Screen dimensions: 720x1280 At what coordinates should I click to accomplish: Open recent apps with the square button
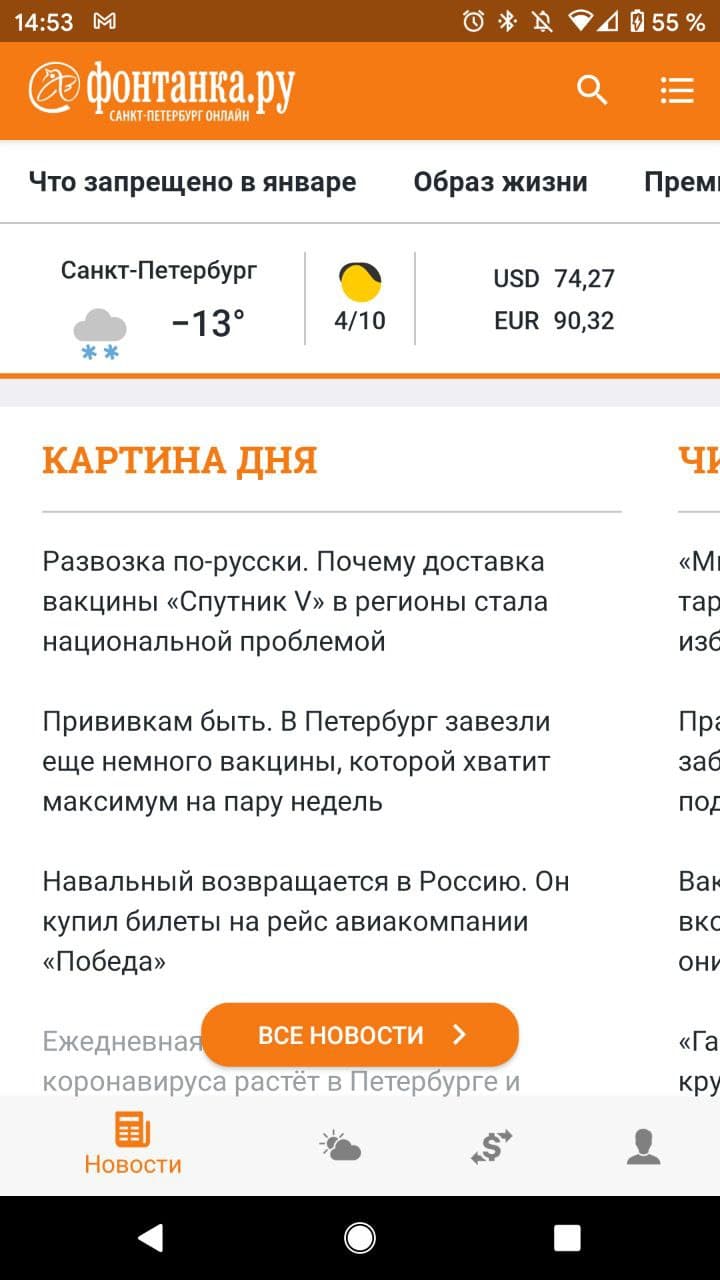[567, 1238]
